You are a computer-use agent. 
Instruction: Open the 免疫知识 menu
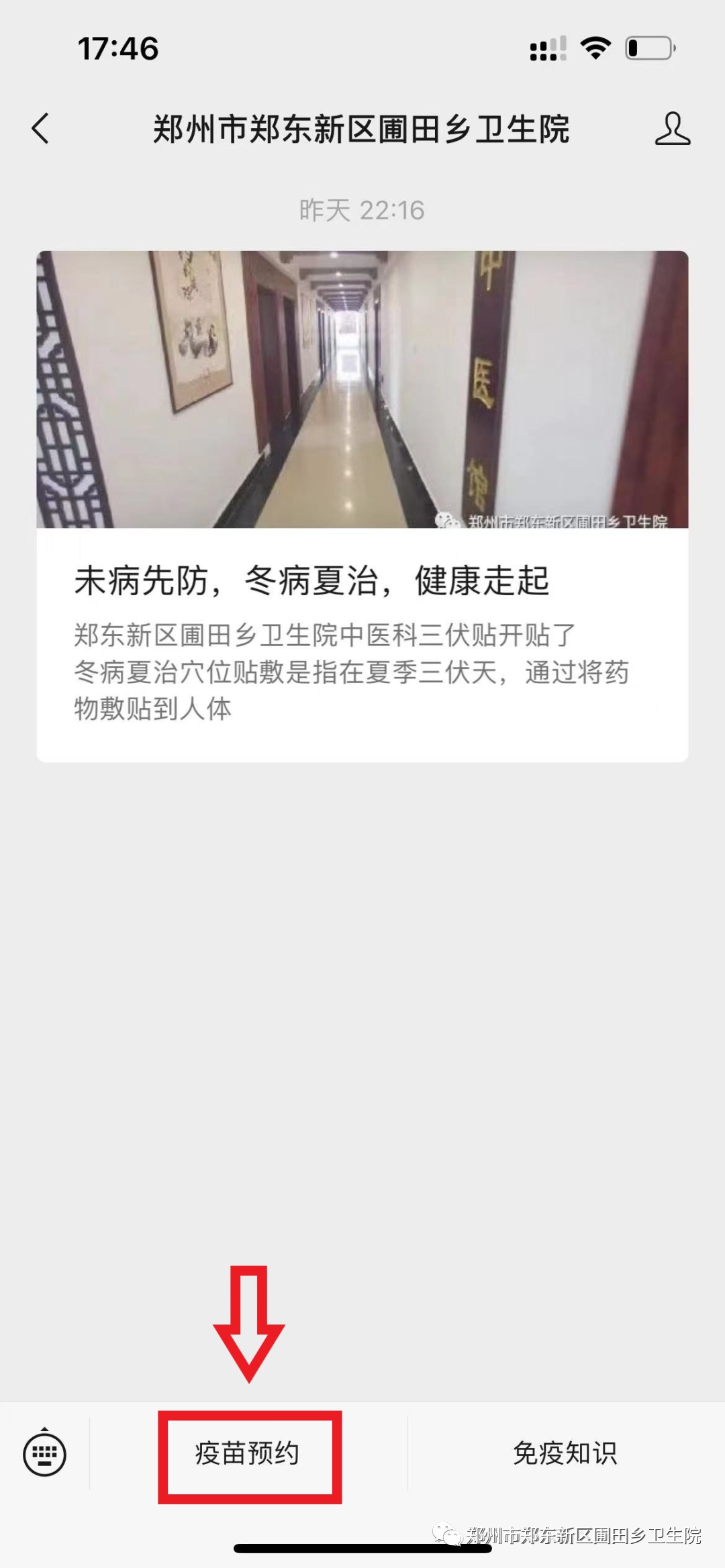tap(565, 1454)
